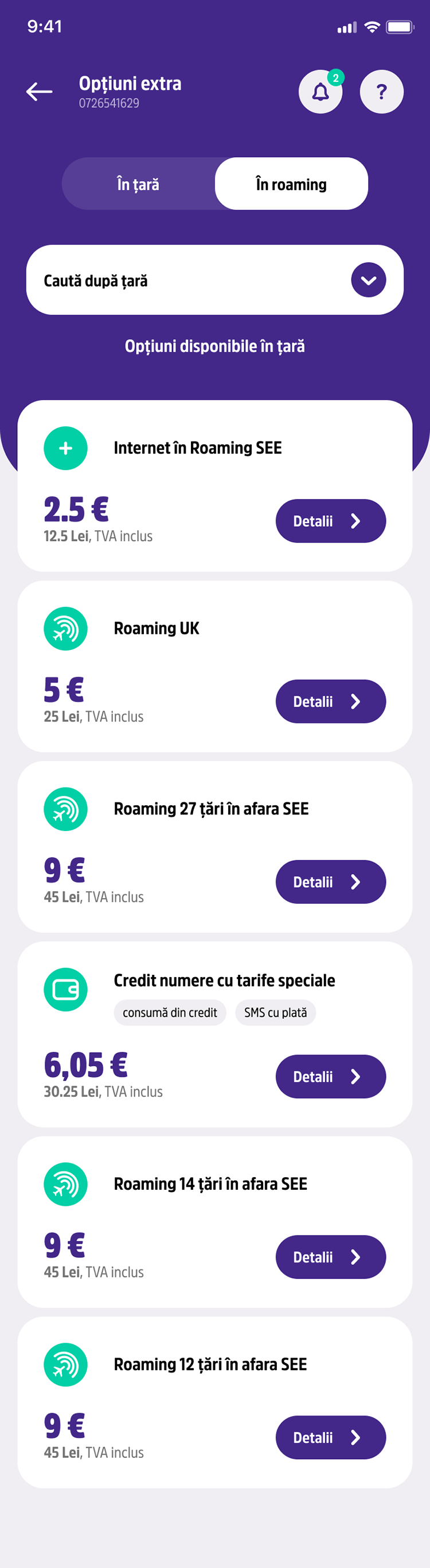Open the notifications bell
The height and width of the screenshot is (1568, 430).
(x=320, y=92)
